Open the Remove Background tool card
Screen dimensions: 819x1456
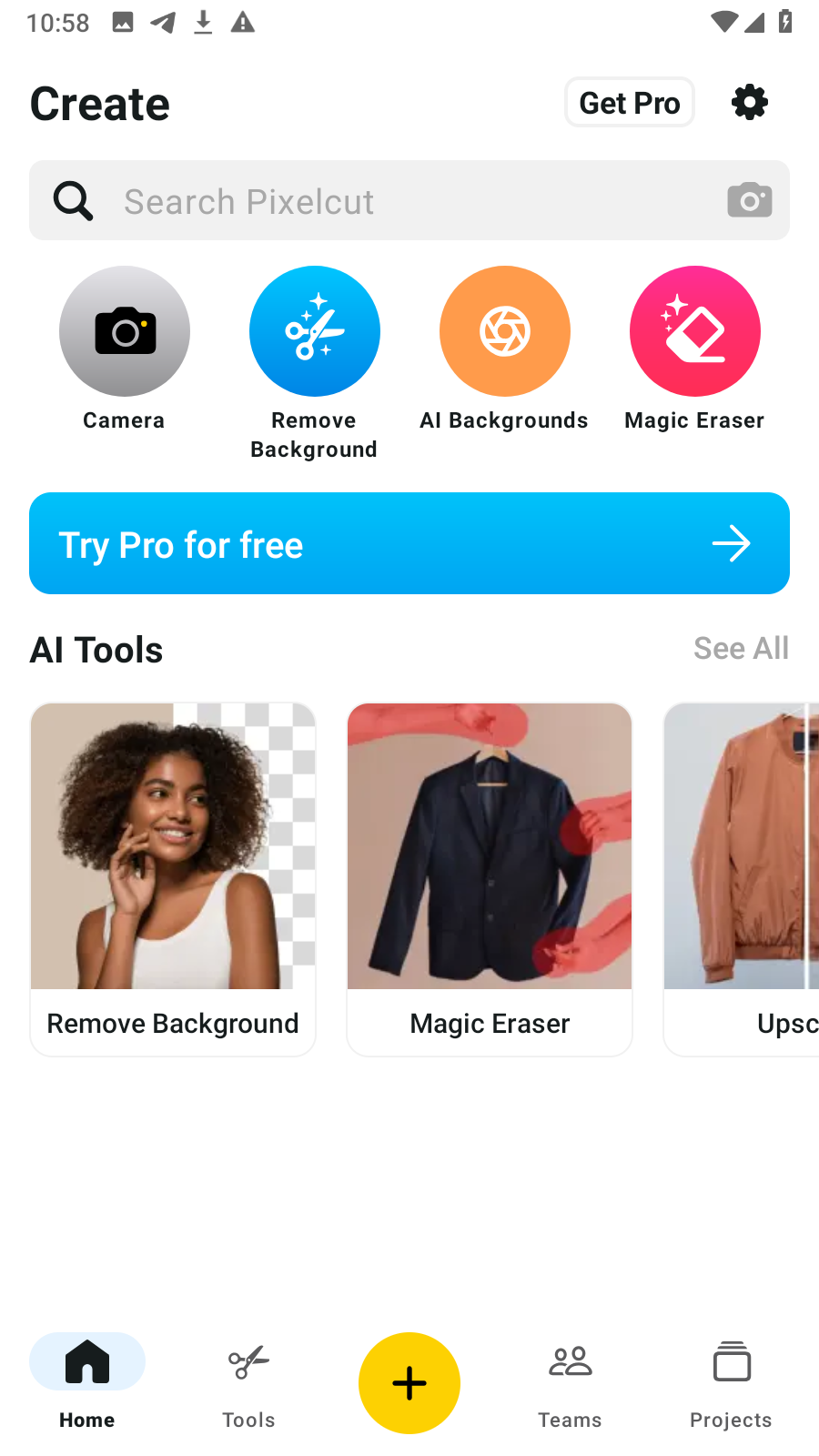coord(173,879)
